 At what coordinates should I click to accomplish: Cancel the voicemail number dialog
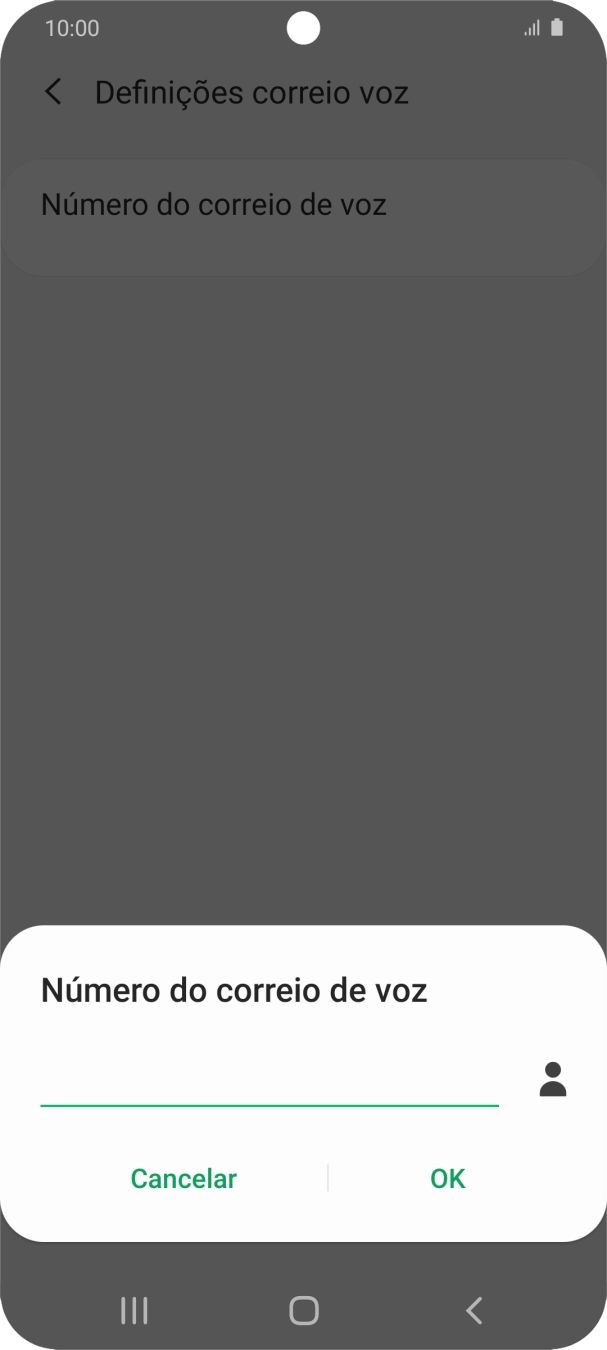tap(184, 1178)
